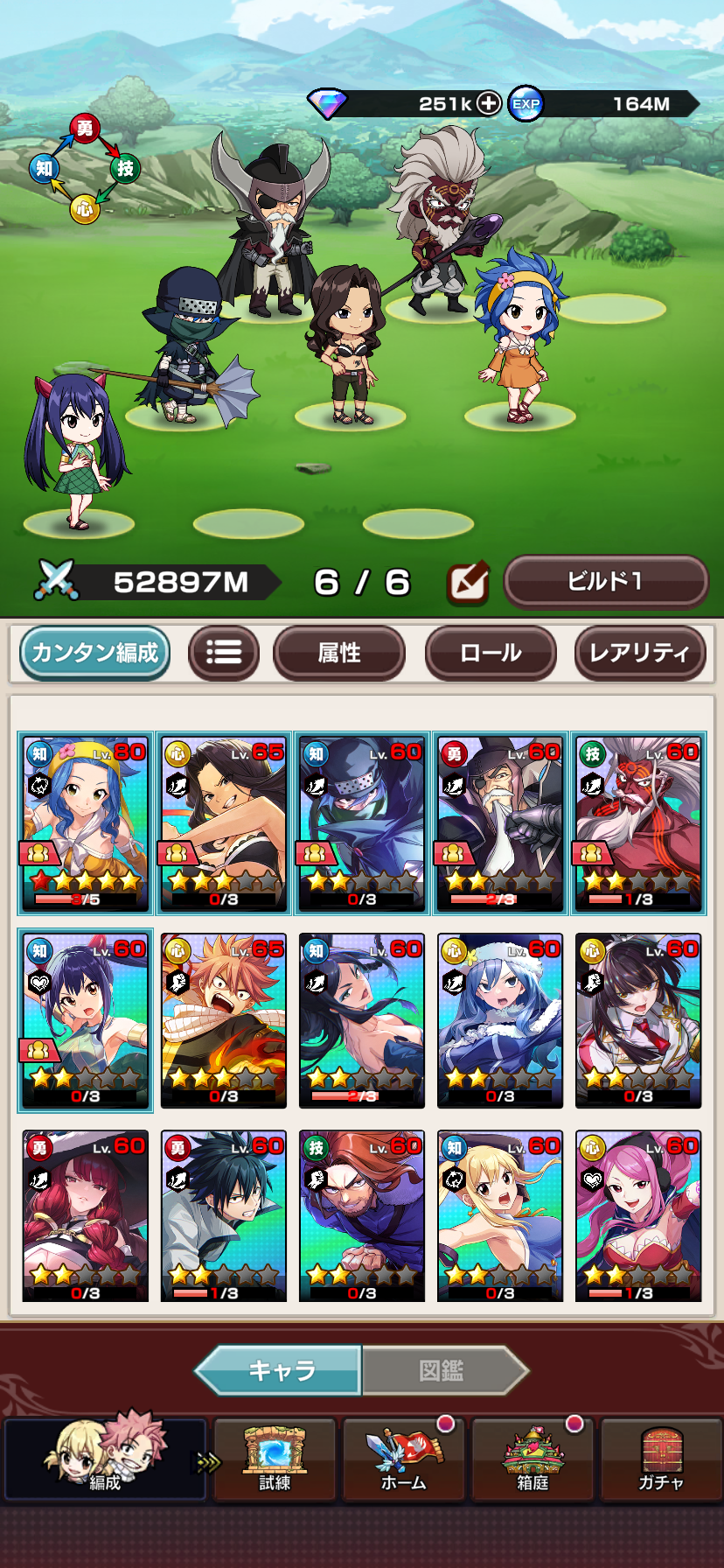Filter characters by レアリティ
Screen dimensions: 724x1568
point(639,653)
